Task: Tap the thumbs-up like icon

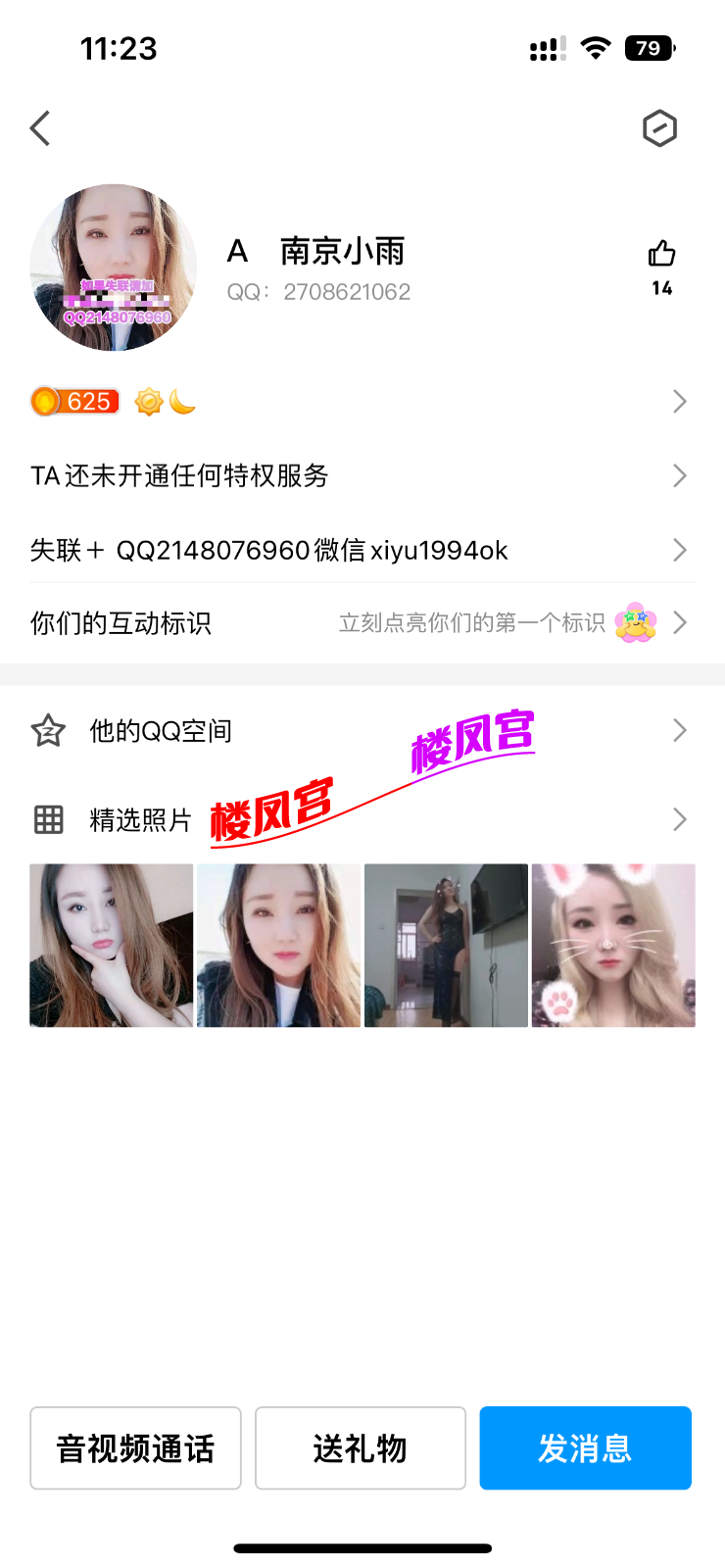Action: click(661, 253)
